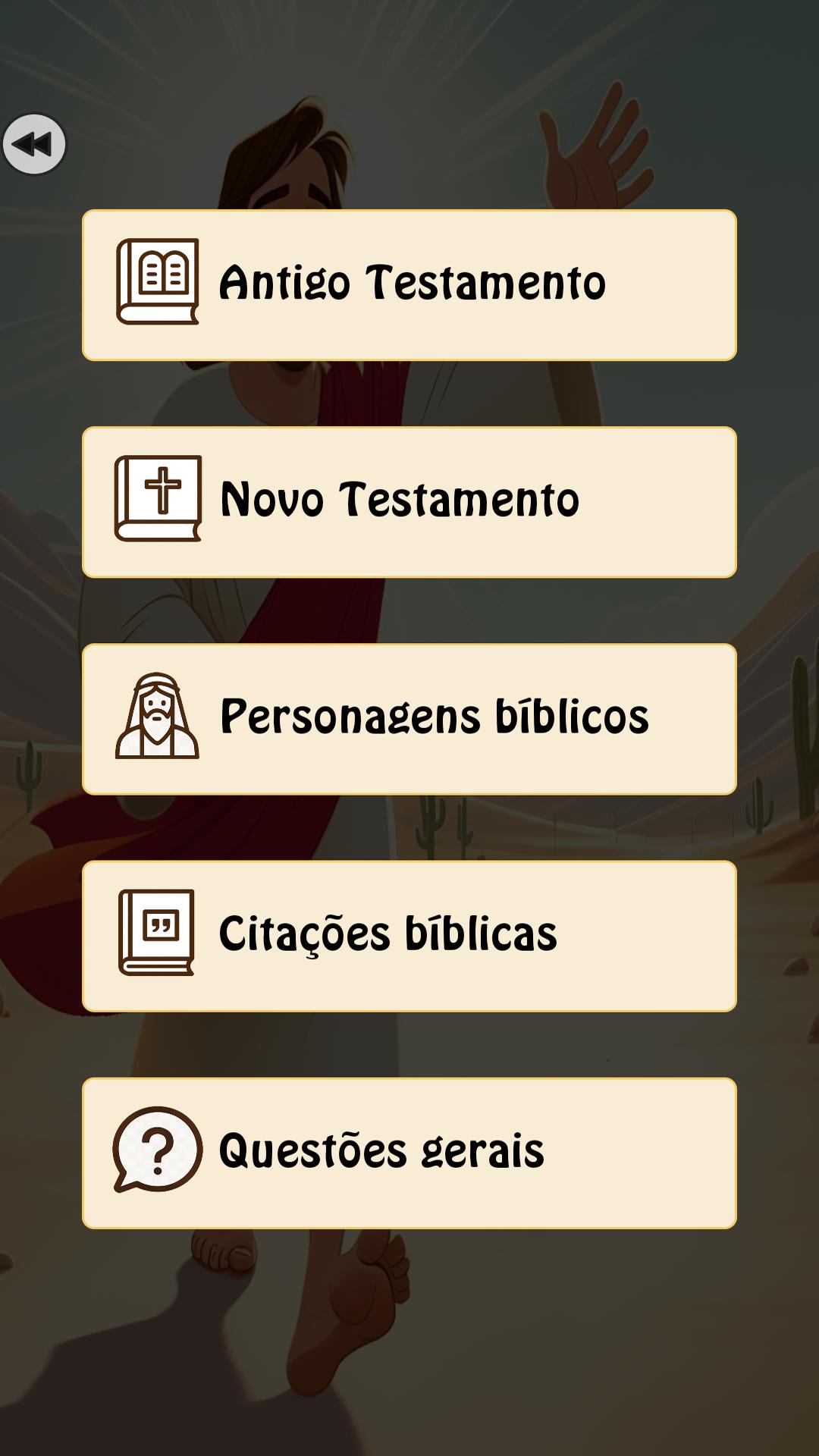Choose Personagens bíblicos category
This screenshot has width=819, height=1456.
[x=409, y=719]
